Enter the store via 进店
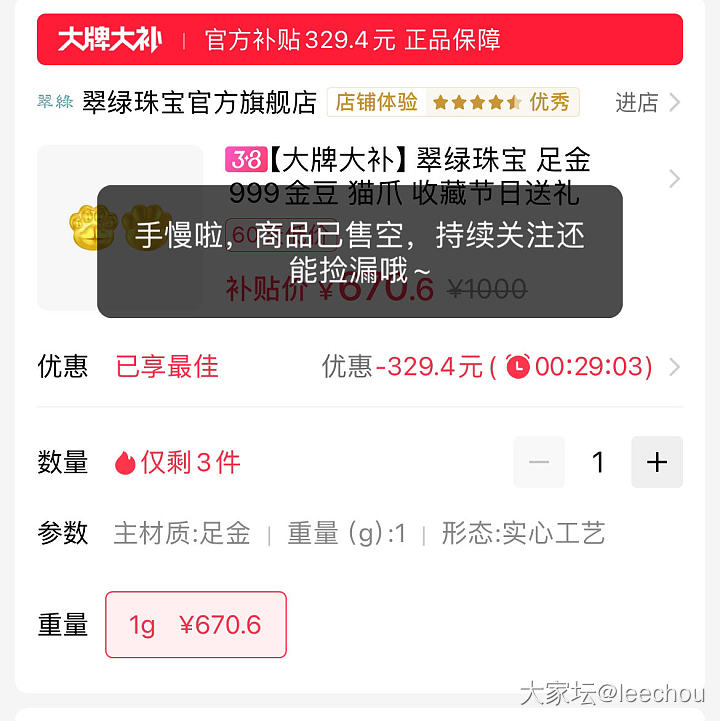 pyautogui.click(x=647, y=102)
